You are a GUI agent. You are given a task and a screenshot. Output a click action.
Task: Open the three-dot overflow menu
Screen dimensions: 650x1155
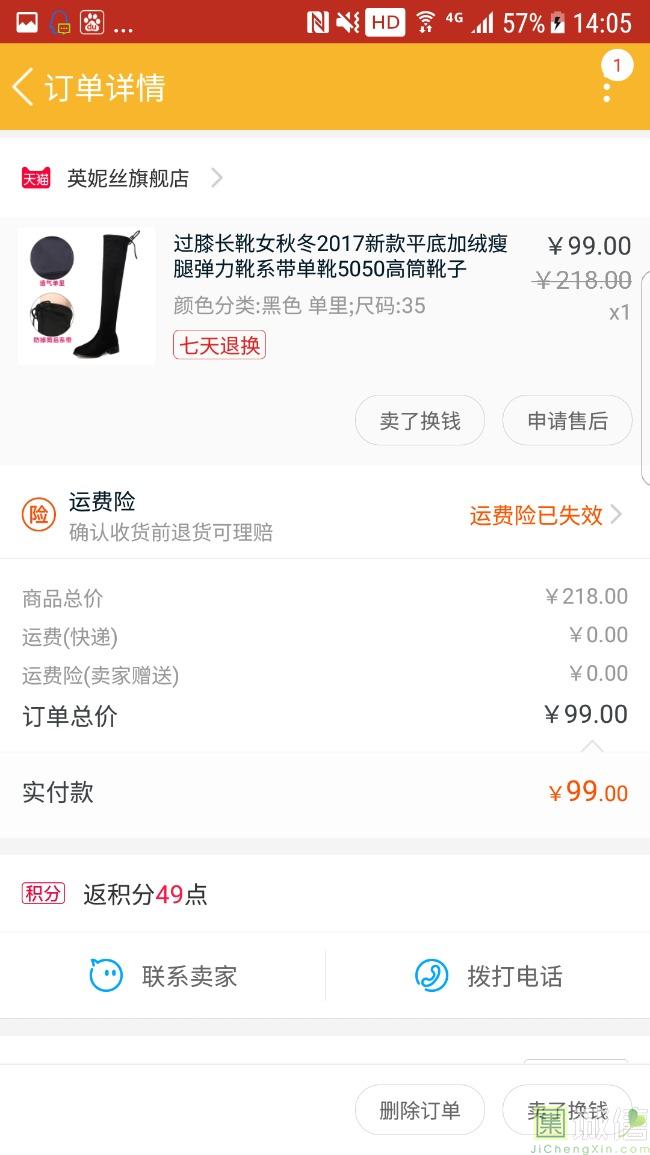click(607, 88)
